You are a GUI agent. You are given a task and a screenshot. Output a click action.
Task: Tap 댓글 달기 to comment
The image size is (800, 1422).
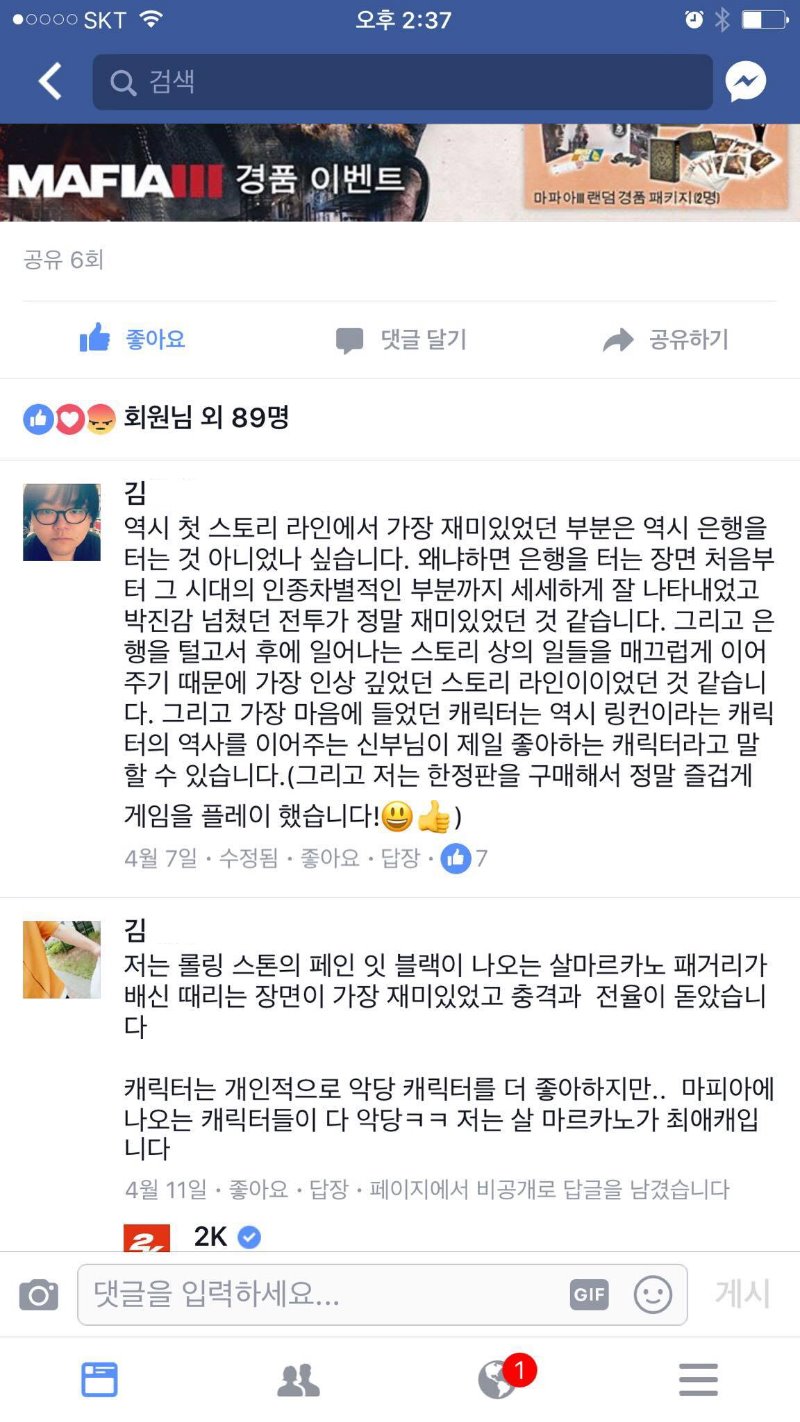[x=401, y=340]
